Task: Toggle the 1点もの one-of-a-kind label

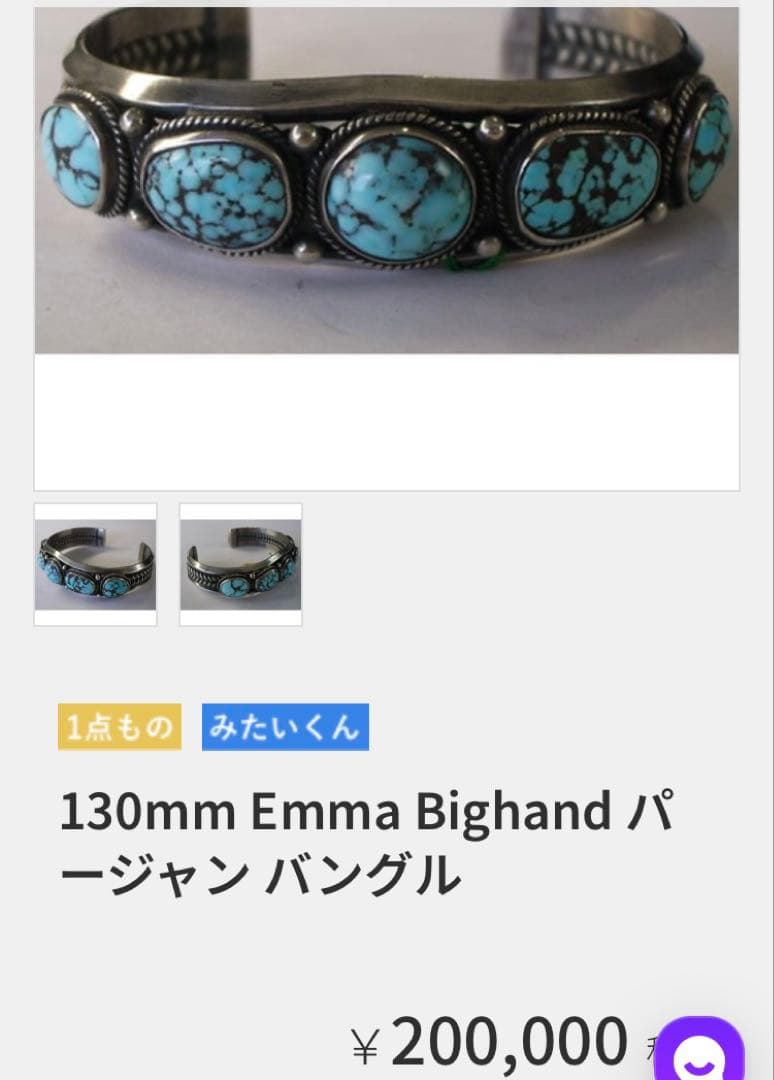Action: pyautogui.click(x=119, y=726)
